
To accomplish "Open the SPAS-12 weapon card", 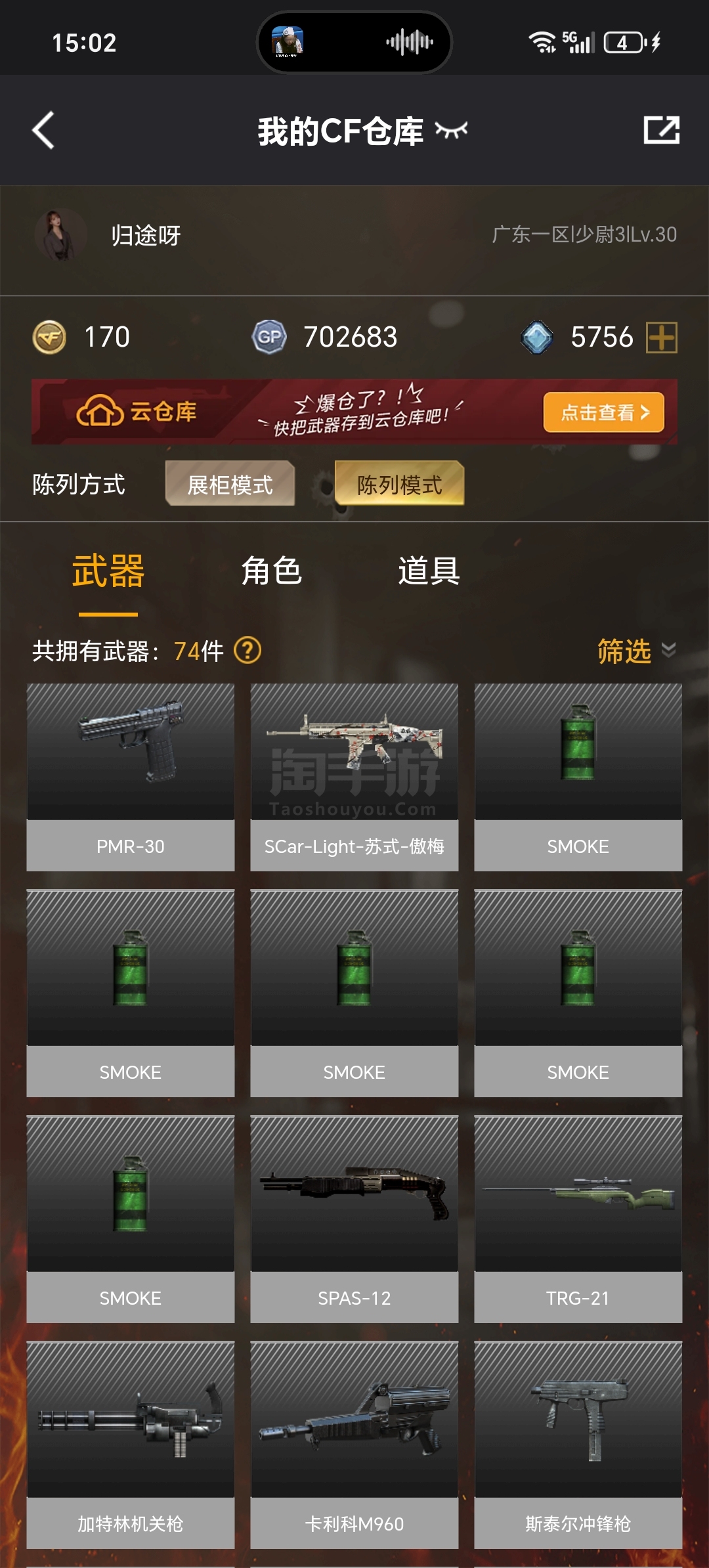I will (x=354, y=1219).
